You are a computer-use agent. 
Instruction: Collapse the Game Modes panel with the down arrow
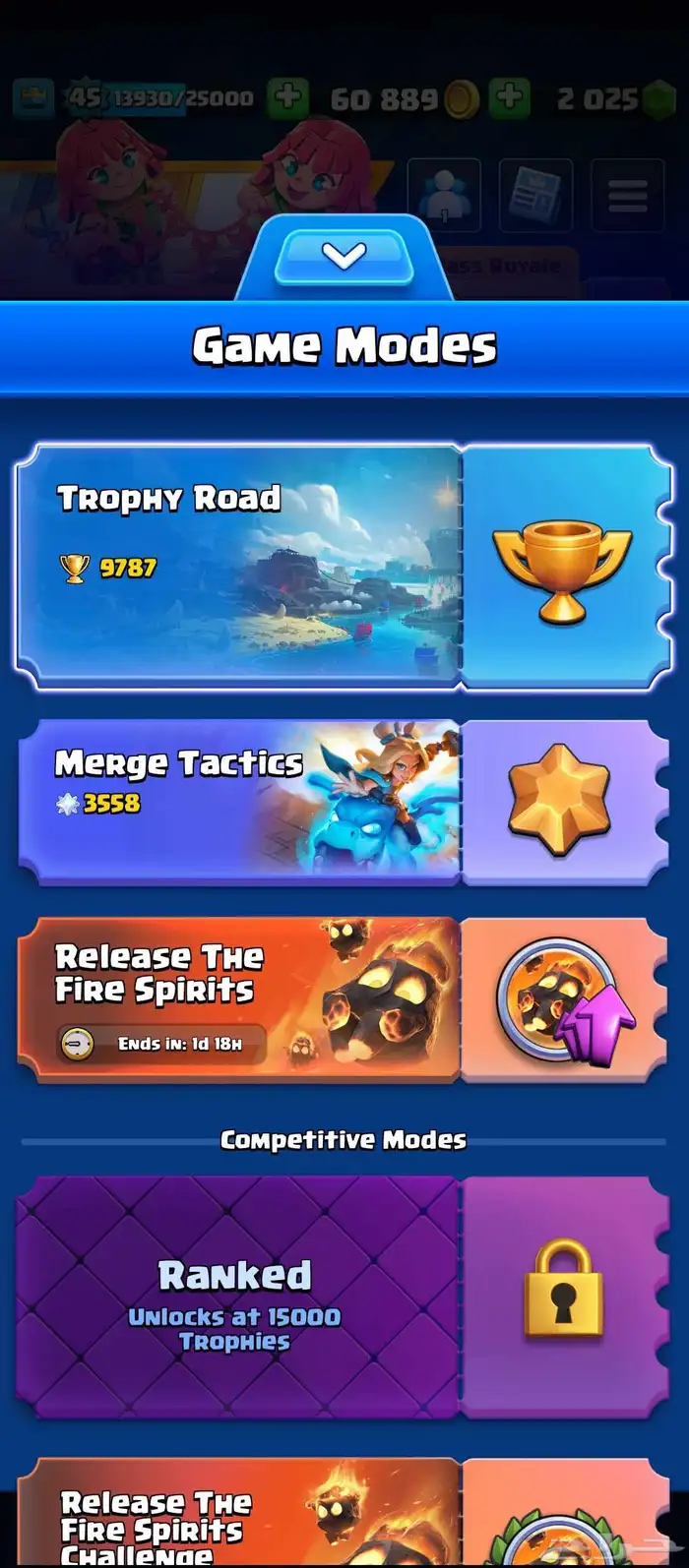tap(344, 257)
